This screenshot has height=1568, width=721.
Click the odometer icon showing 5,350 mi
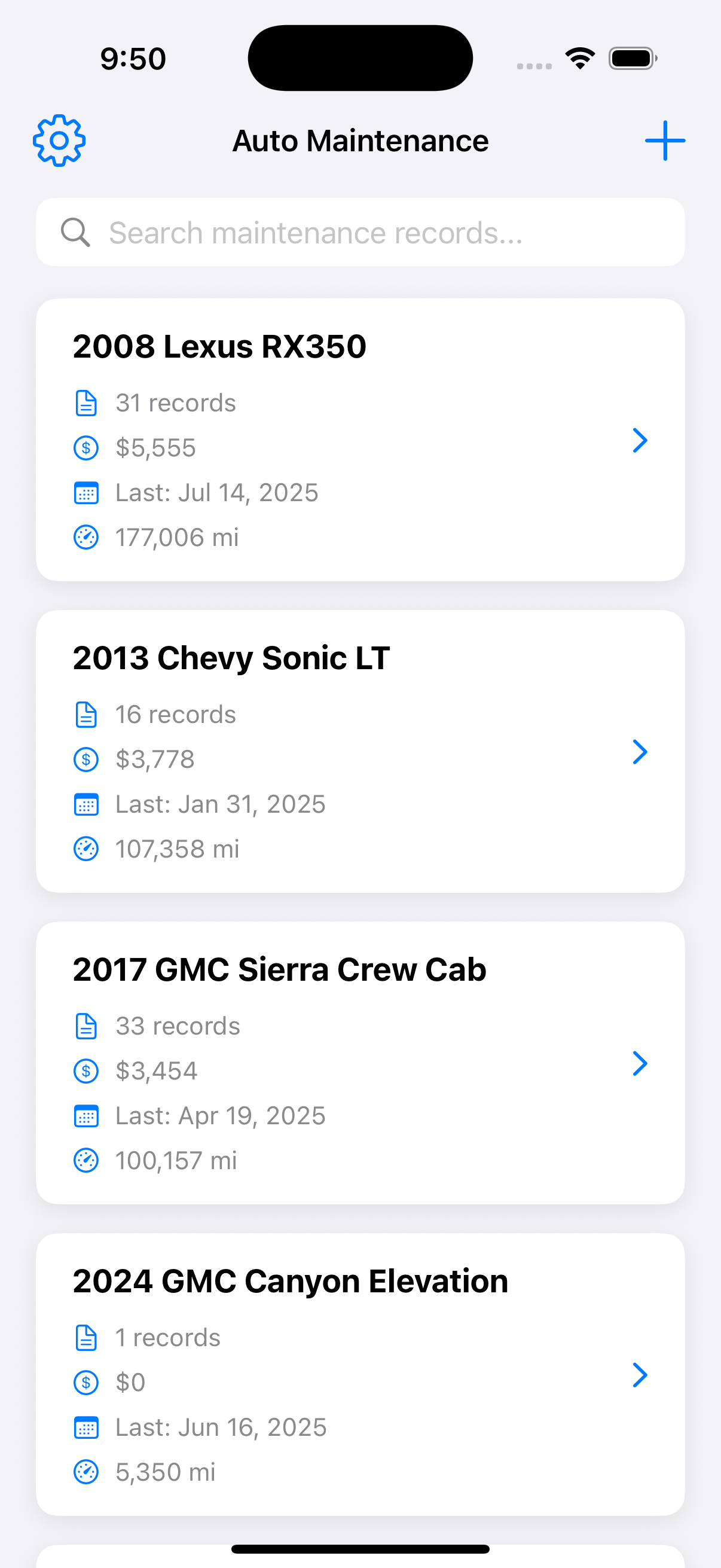tap(85, 1472)
